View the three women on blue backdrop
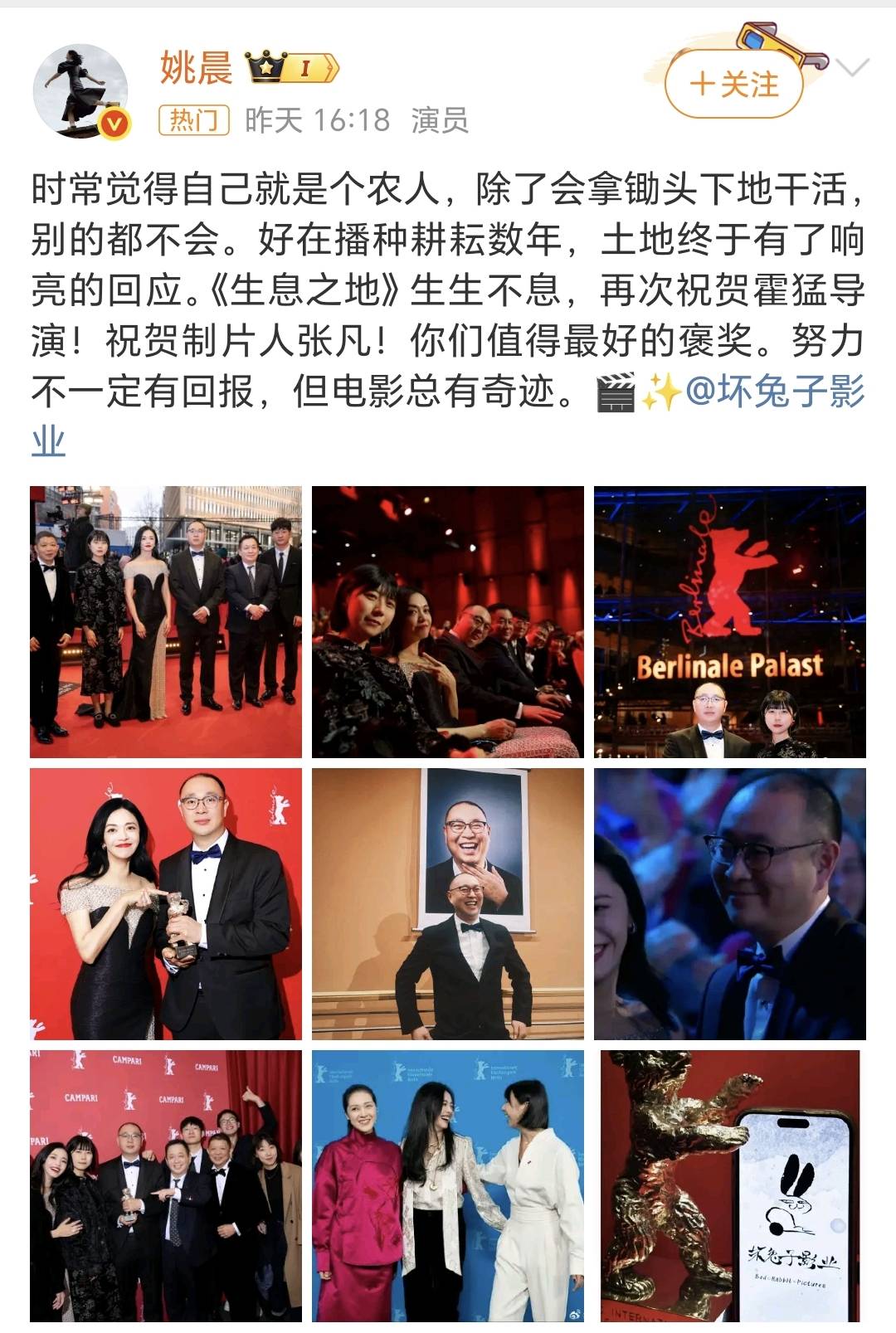The width and height of the screenshot is (896, 1333). tap(447, 1185)
